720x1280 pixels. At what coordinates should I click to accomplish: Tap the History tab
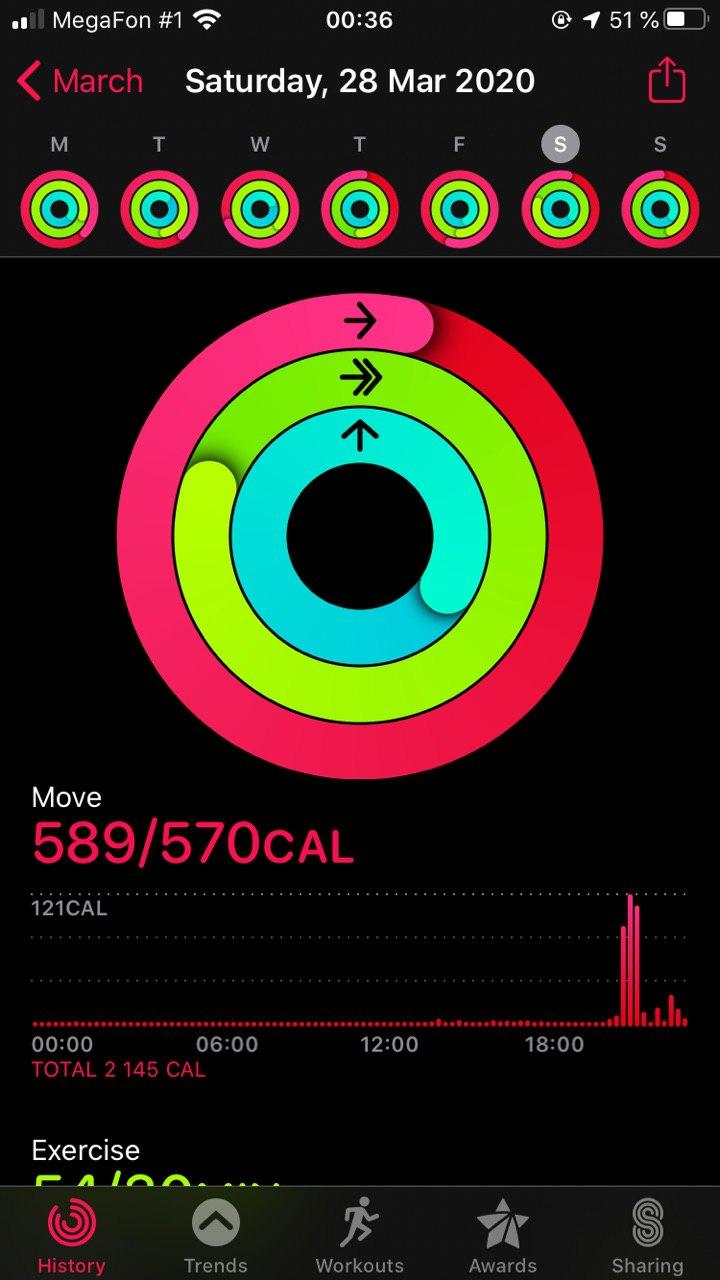71,1235
